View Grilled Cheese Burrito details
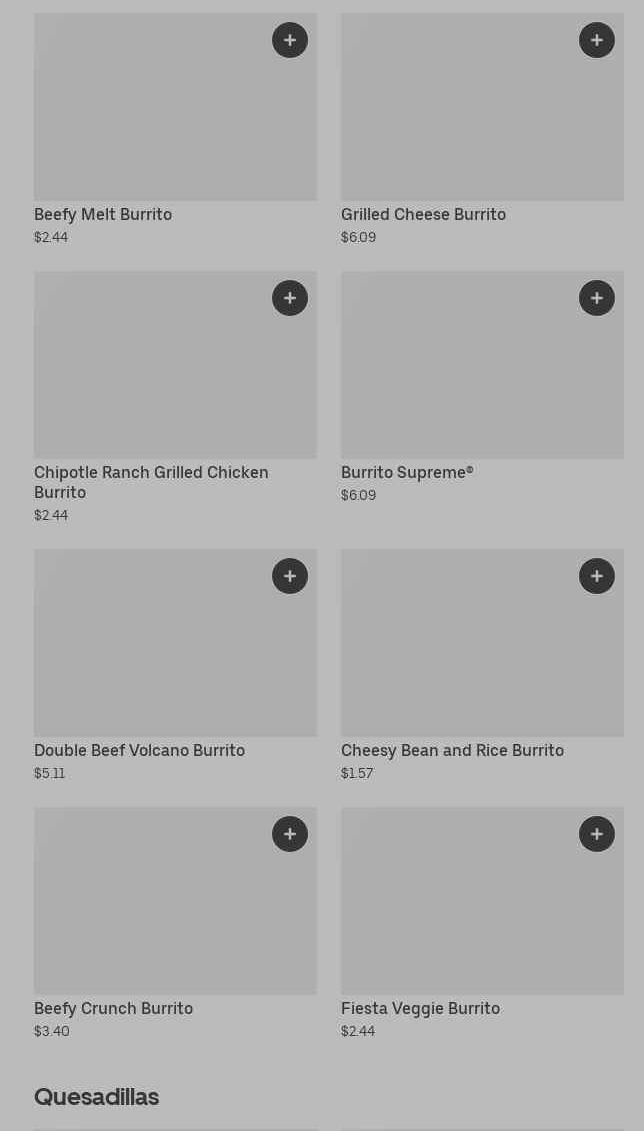This screenshot has height=1131, width=644. (x=460, y=120)
